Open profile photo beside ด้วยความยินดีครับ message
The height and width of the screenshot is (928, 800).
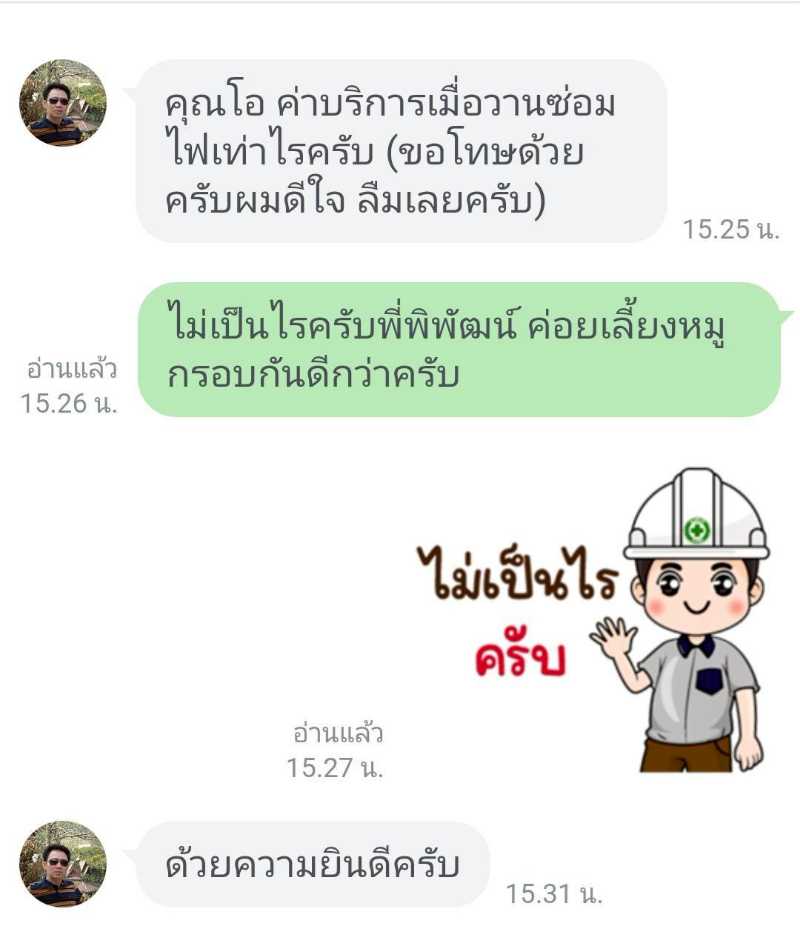point(63,864)
